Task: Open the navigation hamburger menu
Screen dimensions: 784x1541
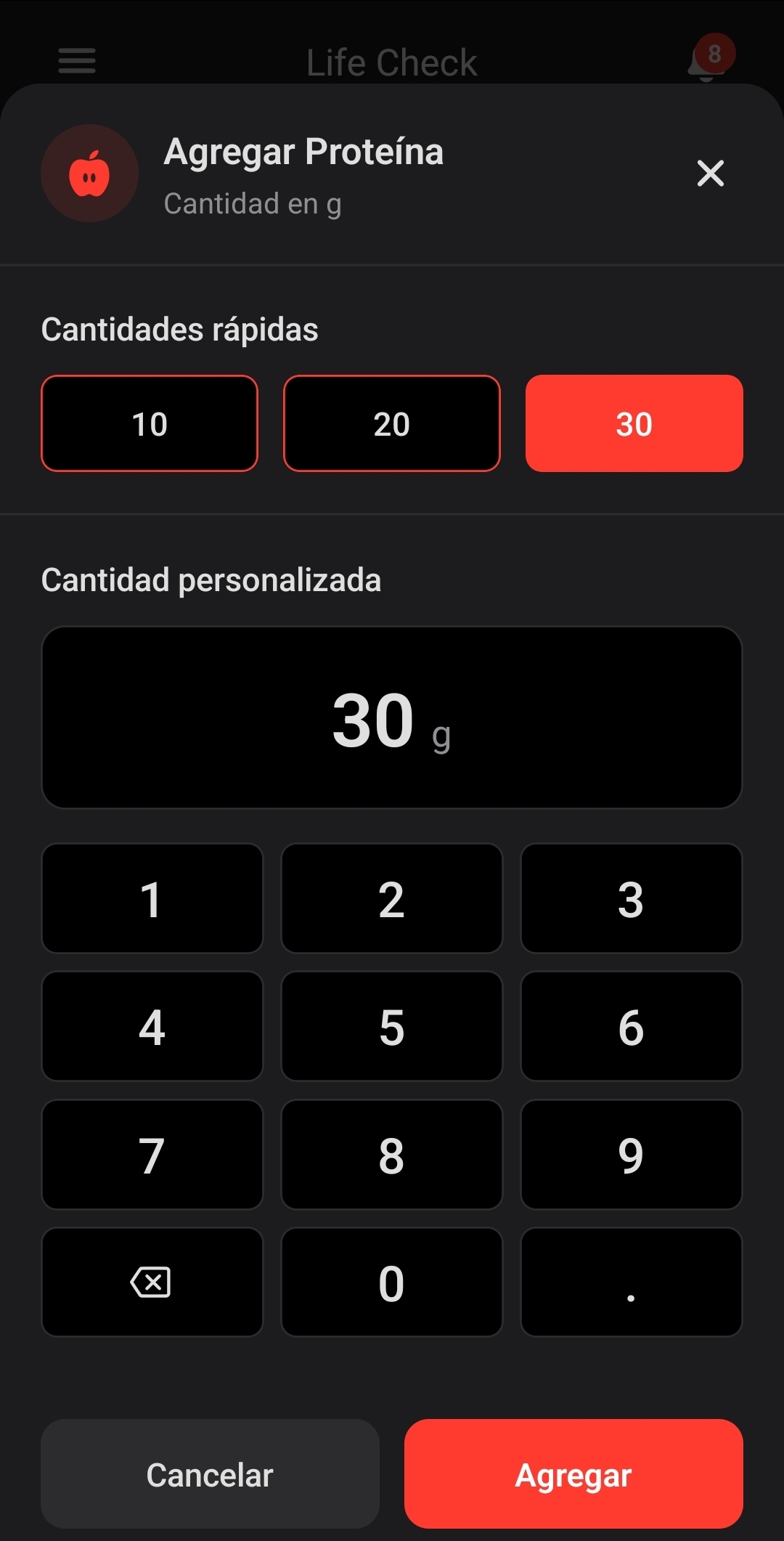Action: pyautogui.click(x=76, y=62)
